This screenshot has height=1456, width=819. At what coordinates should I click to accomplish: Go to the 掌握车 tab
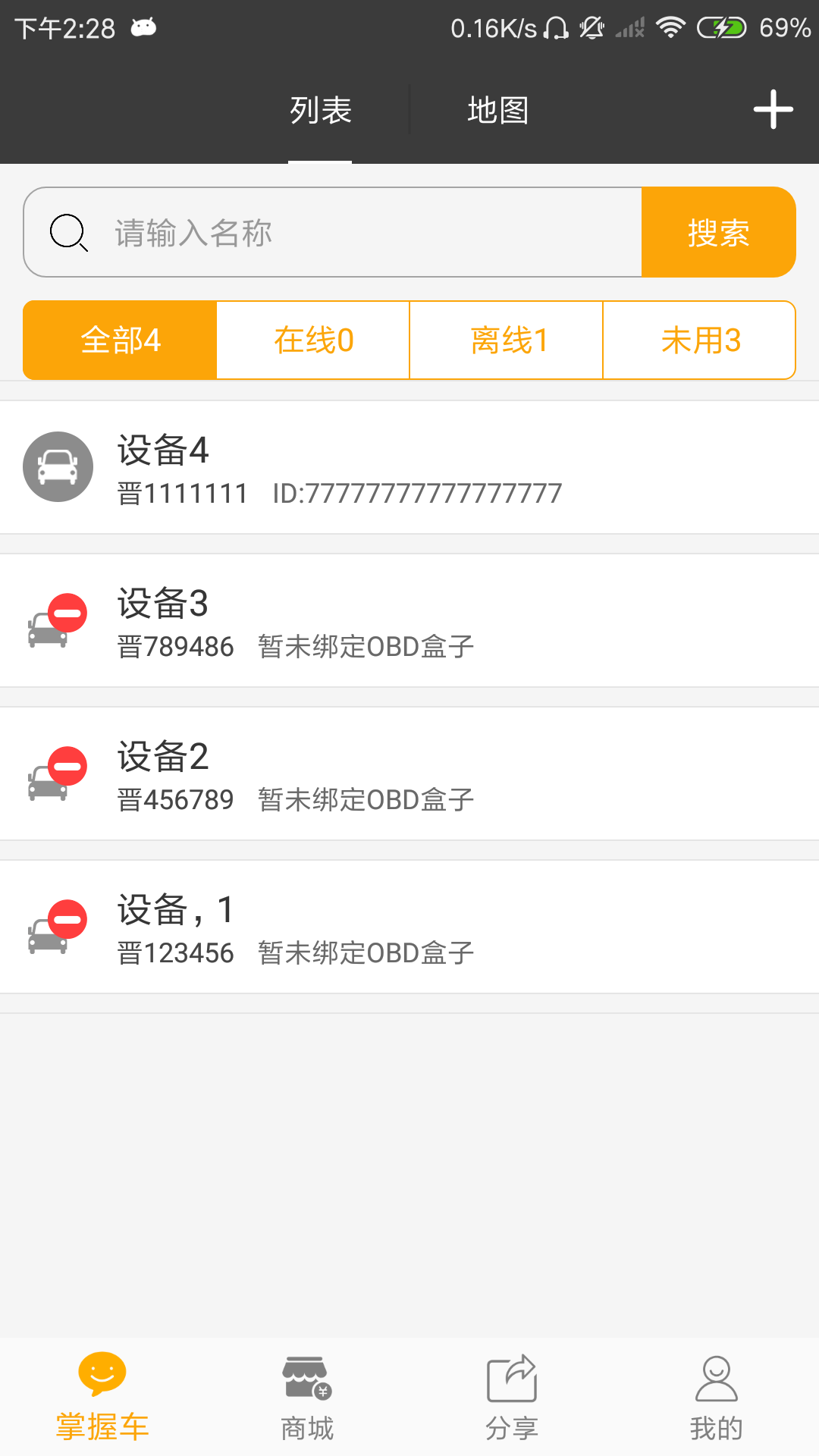click(x=102, y=1397)
